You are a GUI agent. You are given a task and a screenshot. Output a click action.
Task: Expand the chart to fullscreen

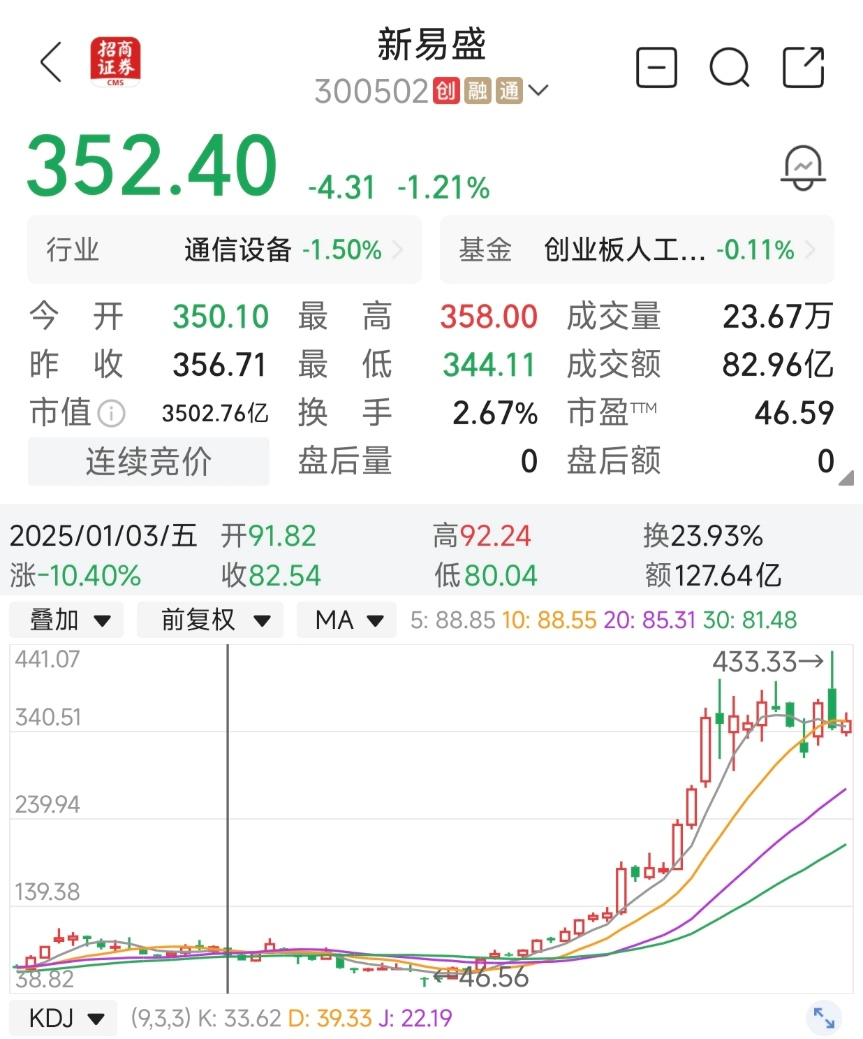click(x=824, y=1018)
